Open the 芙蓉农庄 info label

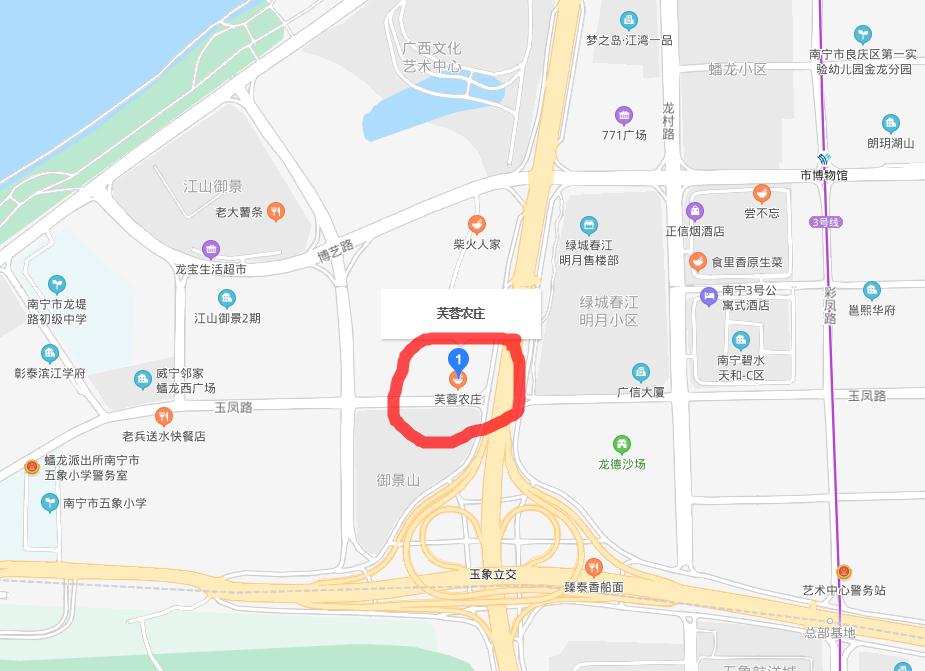(x=460, y=314)
